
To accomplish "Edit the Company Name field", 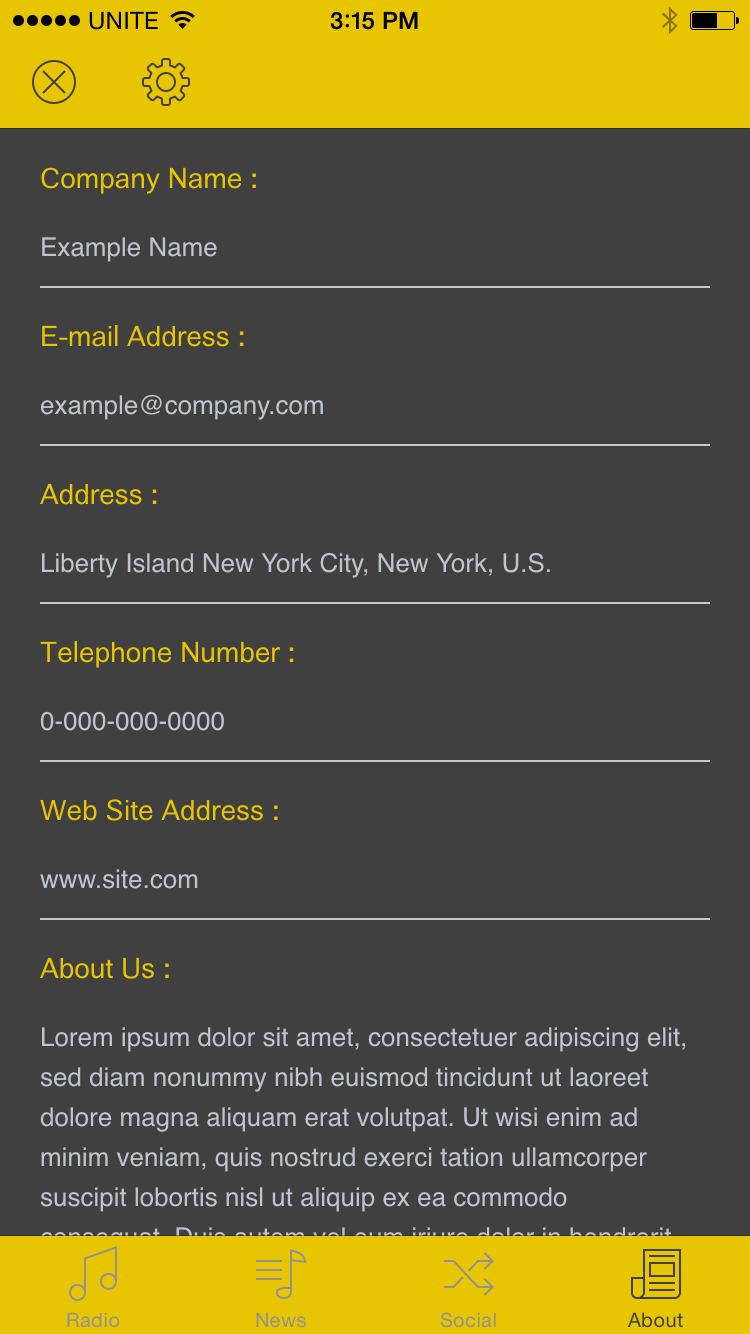I will click(374, 248).
